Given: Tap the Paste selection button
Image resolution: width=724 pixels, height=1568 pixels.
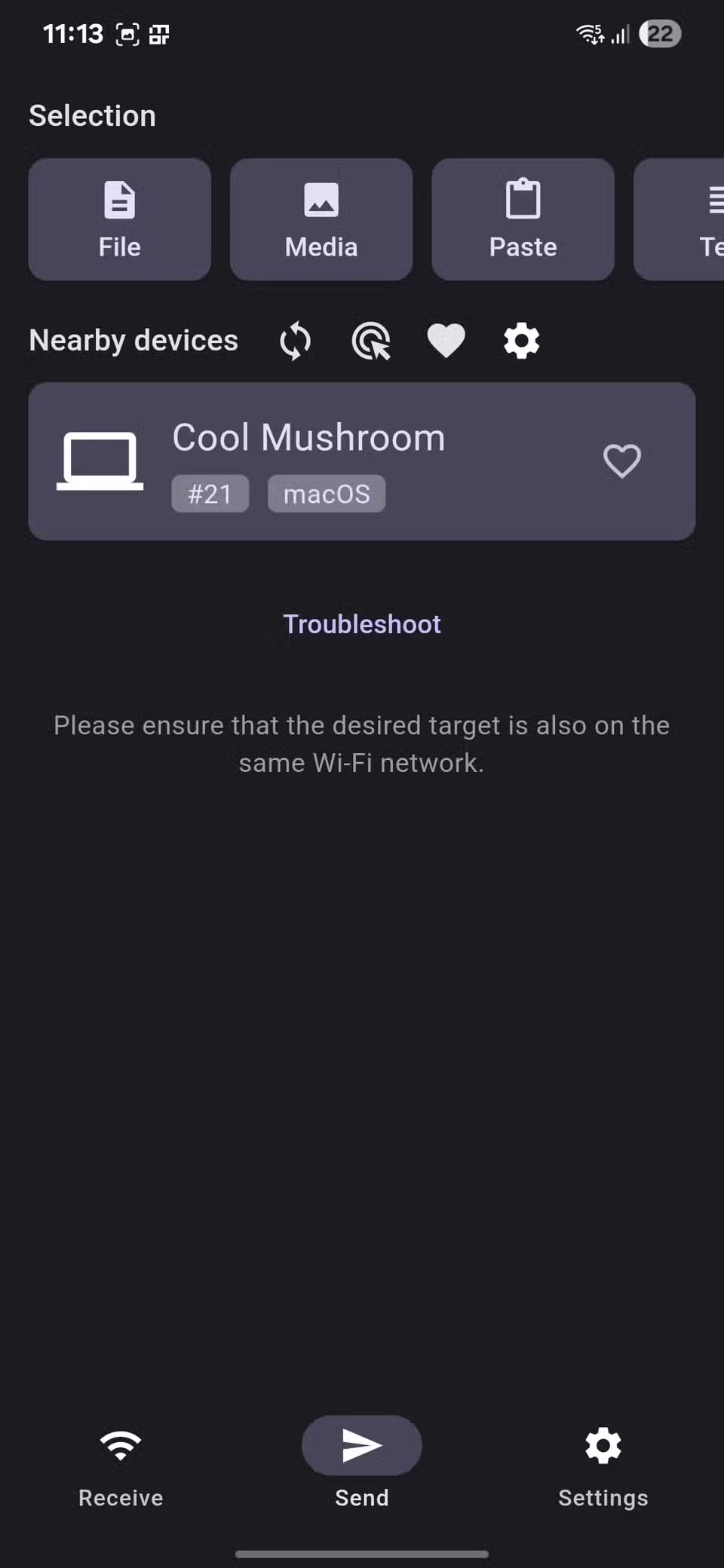Looking at the screenshot, I should click(x=523, y=219).
